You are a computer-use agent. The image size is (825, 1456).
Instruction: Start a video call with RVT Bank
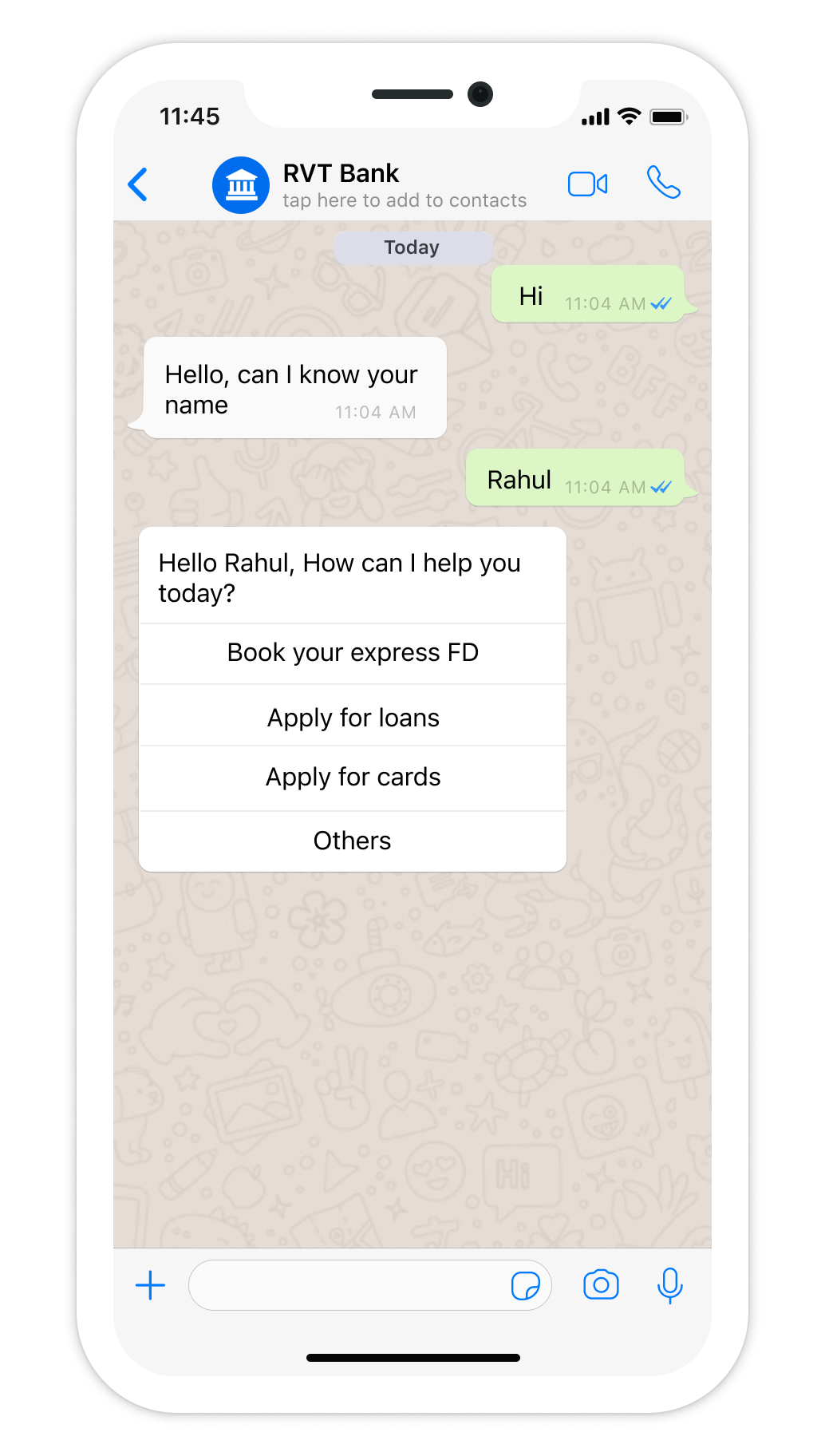[x=587, y=184]
